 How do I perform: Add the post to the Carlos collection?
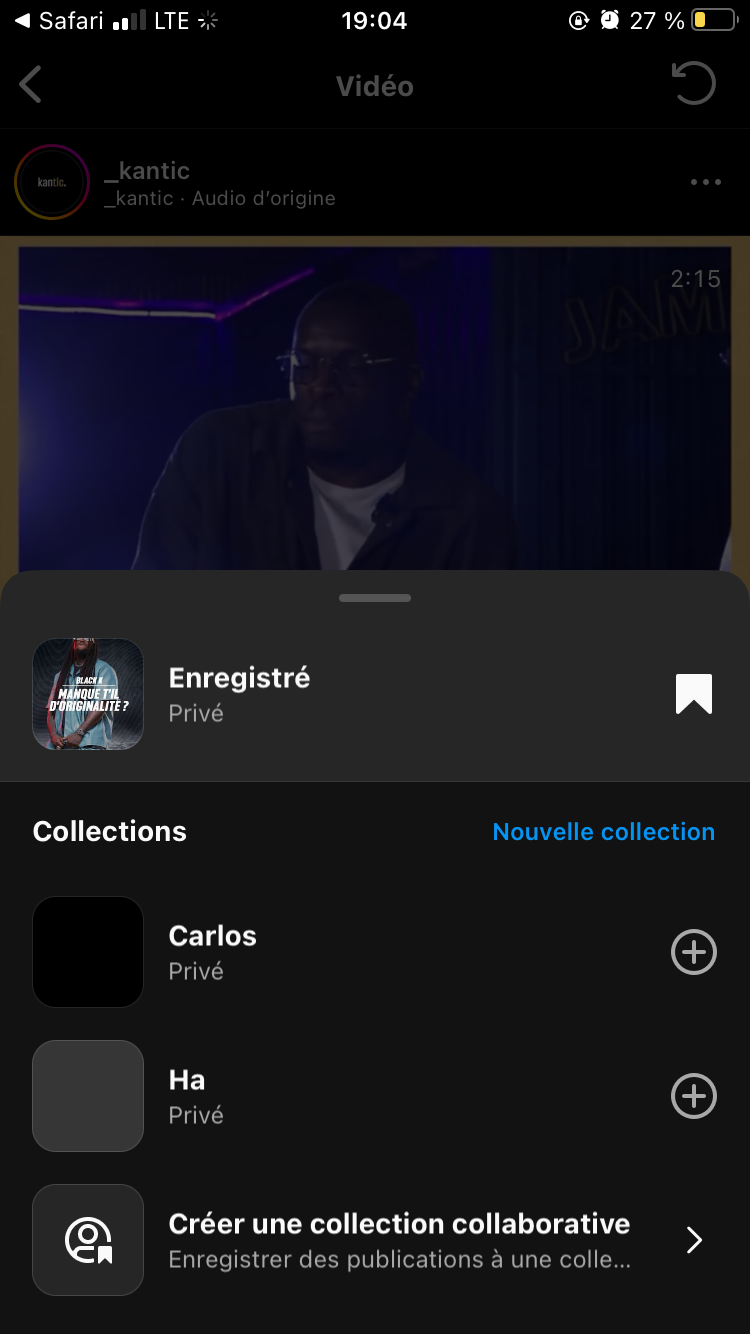[x=693, y=952]
